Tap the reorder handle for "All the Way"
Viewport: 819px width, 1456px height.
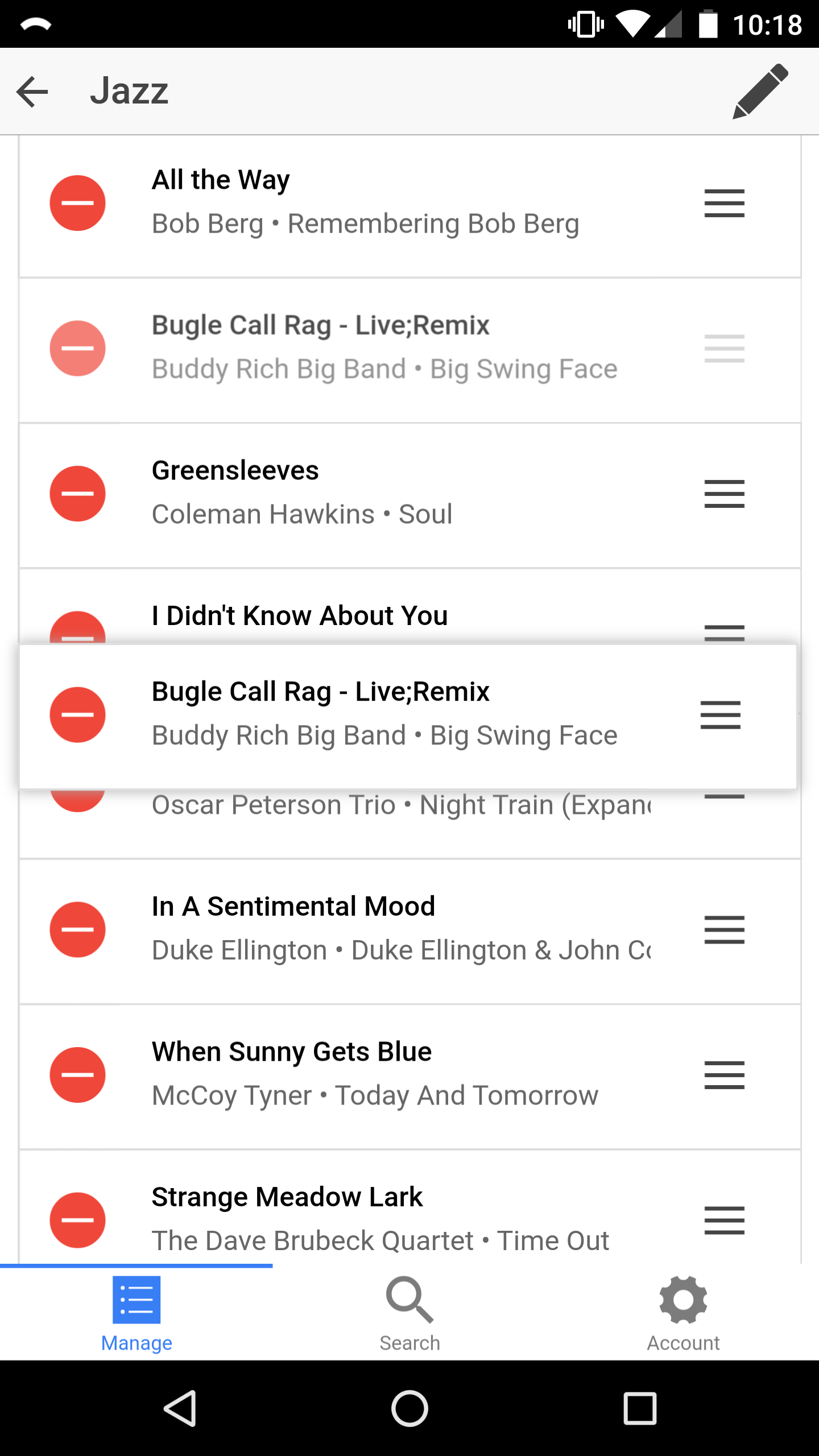click(x=724, y=203)
